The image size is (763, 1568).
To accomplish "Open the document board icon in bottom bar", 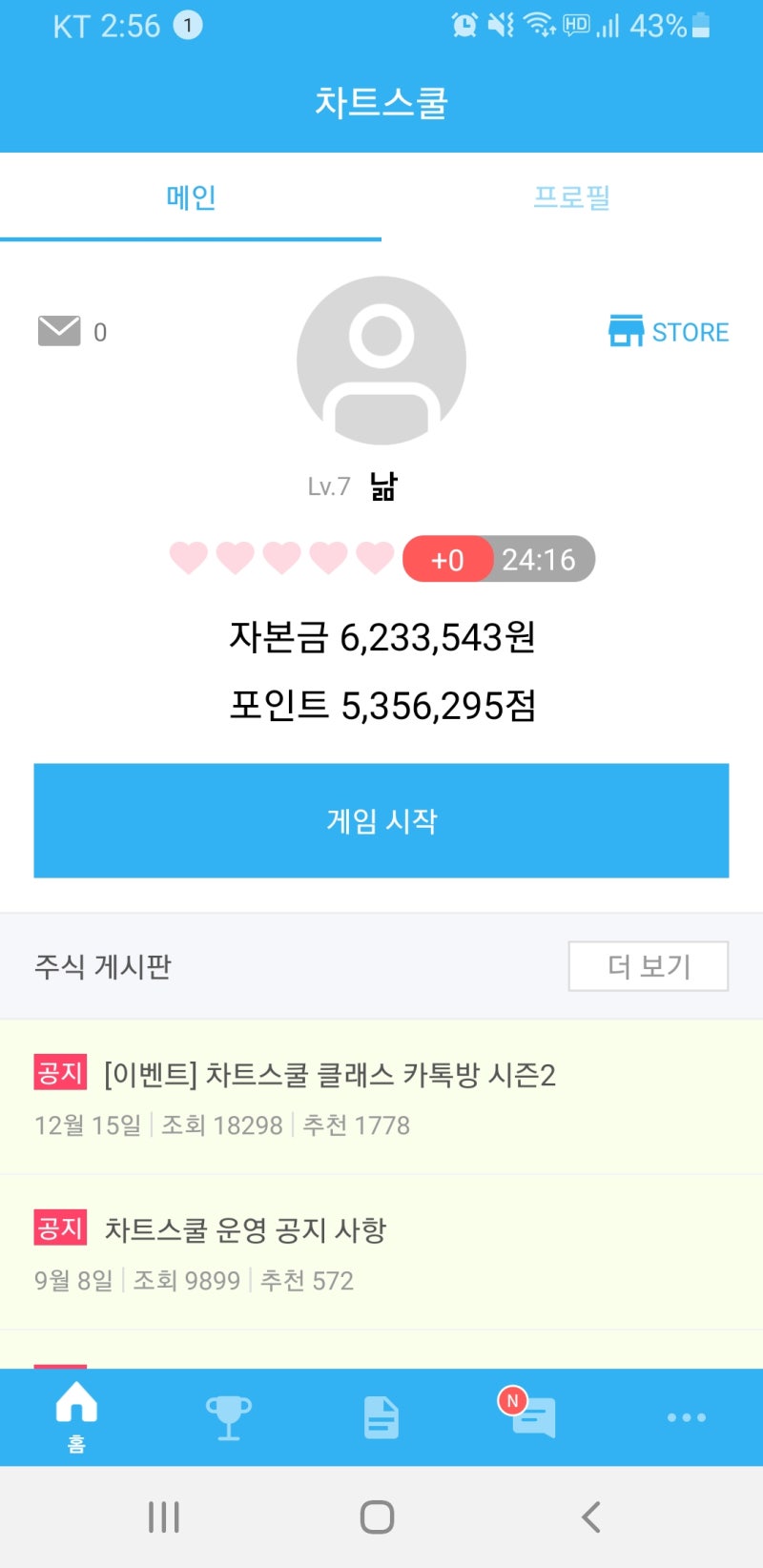I will [x=381, y=1416].
